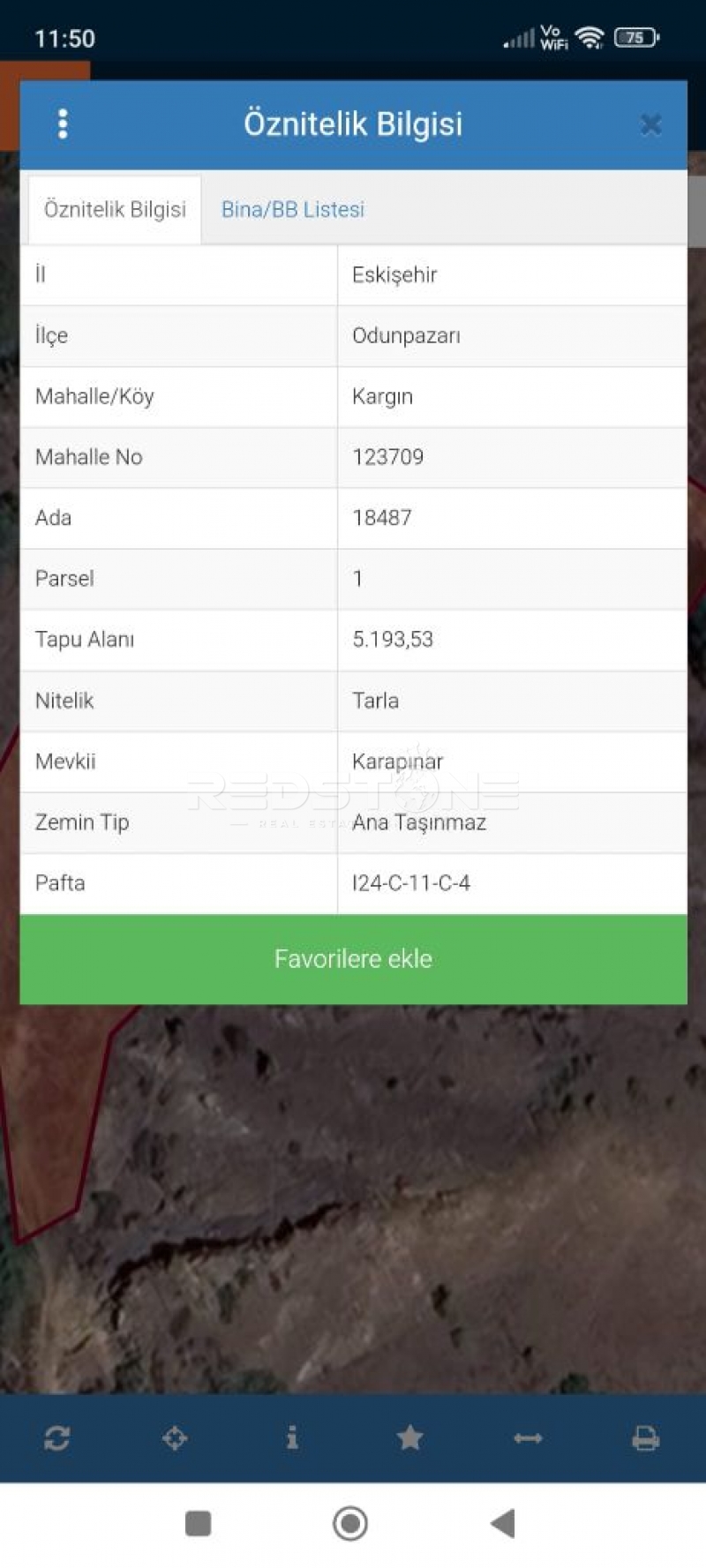This screenshot has width=706, height=1568.
Task: Tap the crosshair location icon in the toolbar
Action: tap(175, 1439)
